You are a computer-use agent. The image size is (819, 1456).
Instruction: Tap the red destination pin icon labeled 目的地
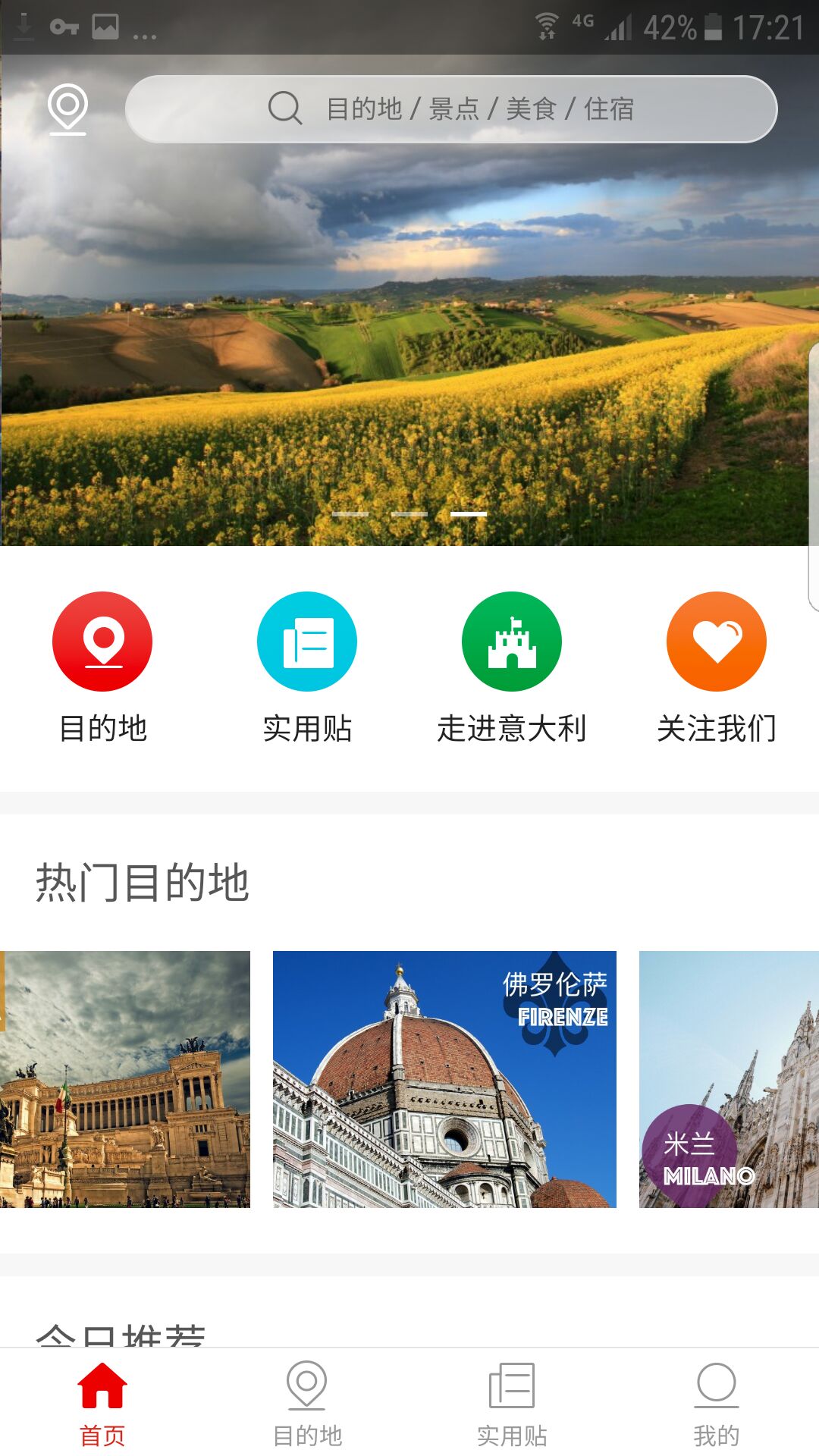click(x=102, y=641)
